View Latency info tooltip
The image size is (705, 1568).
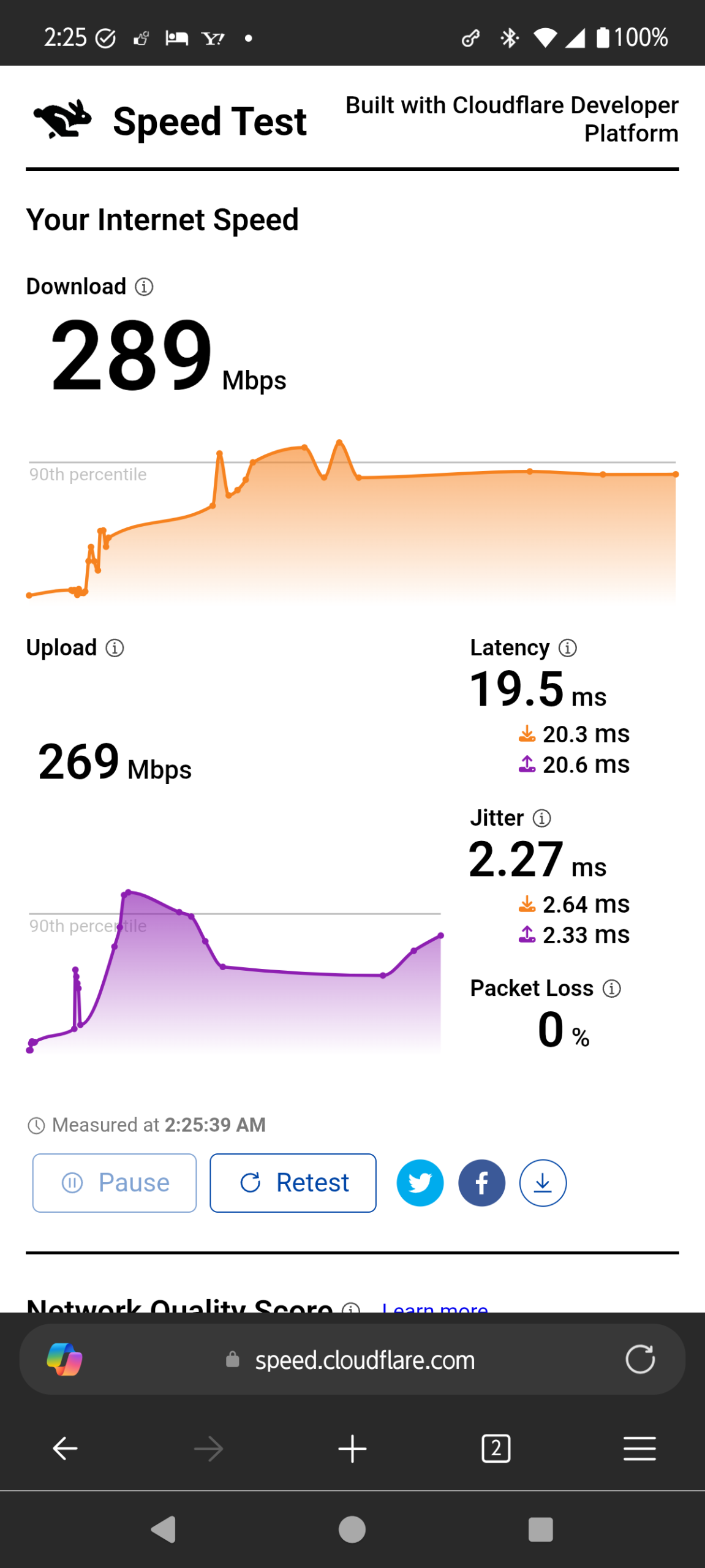[568, 648]
